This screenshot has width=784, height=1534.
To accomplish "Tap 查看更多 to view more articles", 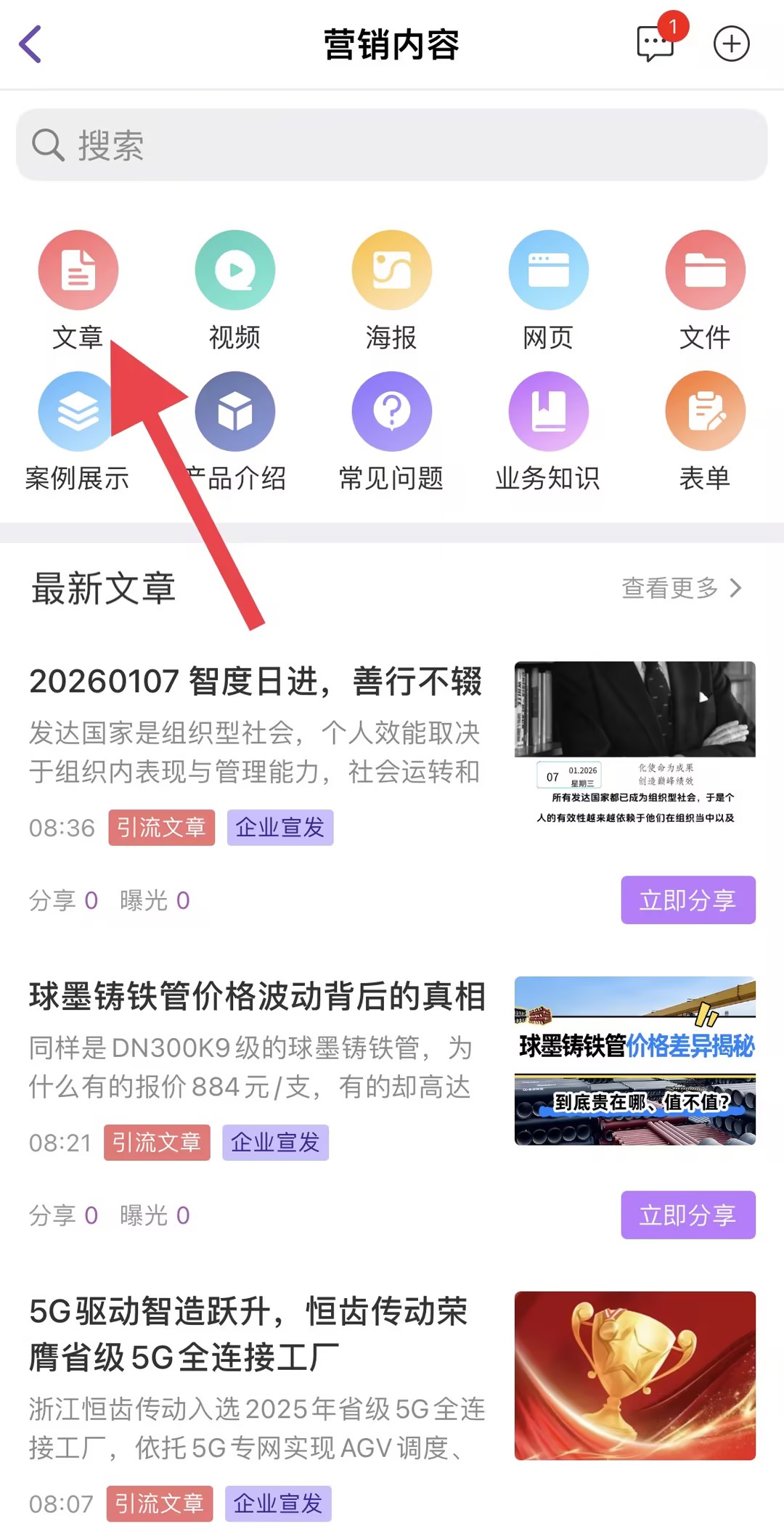I will coord(681,587).
